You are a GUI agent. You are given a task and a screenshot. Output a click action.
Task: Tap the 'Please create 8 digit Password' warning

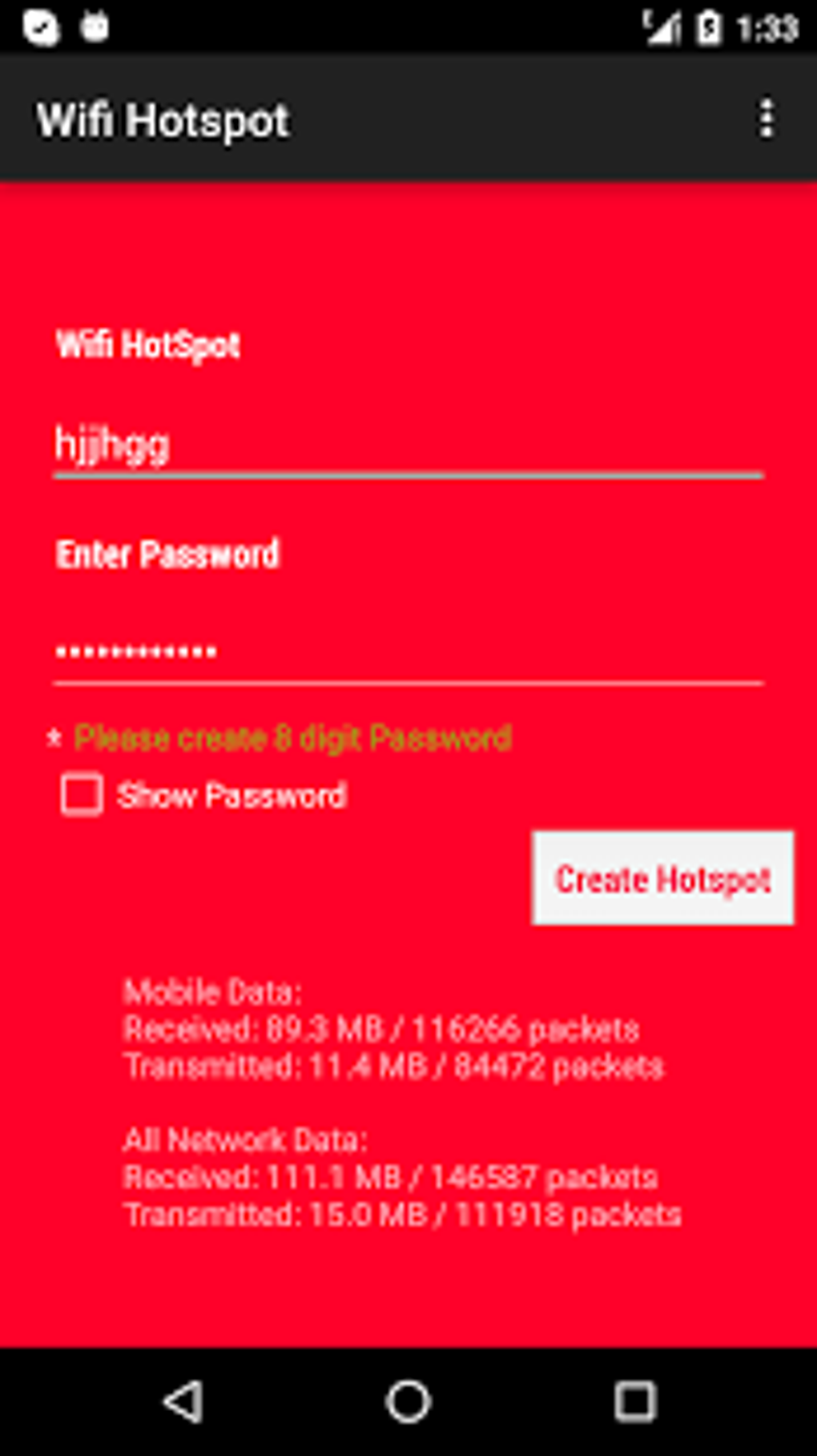280,737
